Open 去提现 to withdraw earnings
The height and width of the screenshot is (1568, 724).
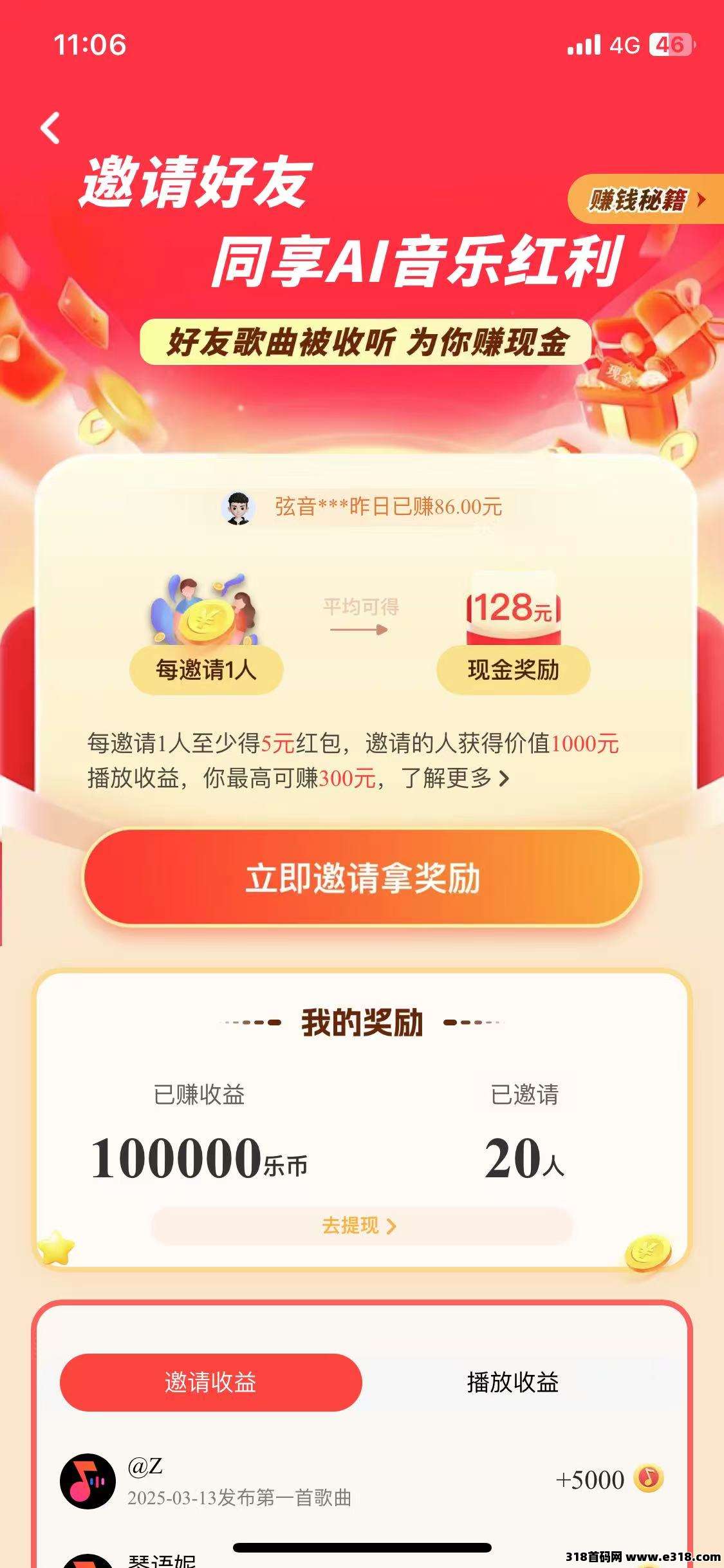point(360,1226)
